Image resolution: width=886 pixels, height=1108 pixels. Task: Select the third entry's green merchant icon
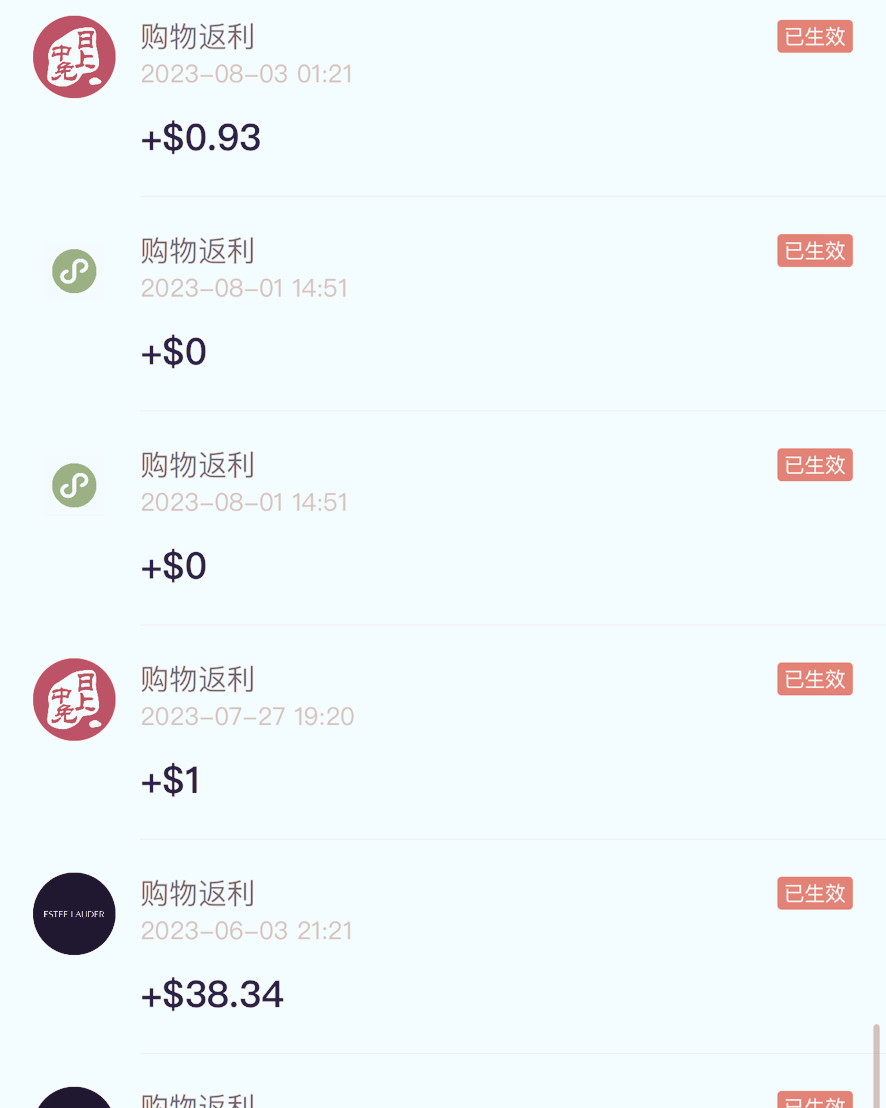(x=74, y=485)
